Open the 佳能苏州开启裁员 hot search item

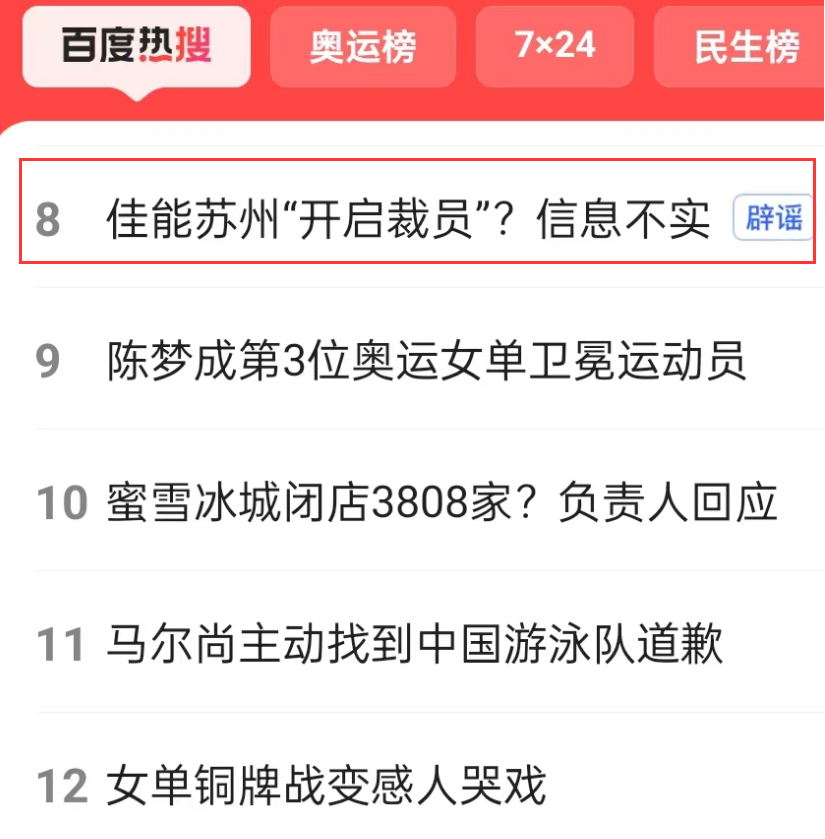(x=408, y=218)
